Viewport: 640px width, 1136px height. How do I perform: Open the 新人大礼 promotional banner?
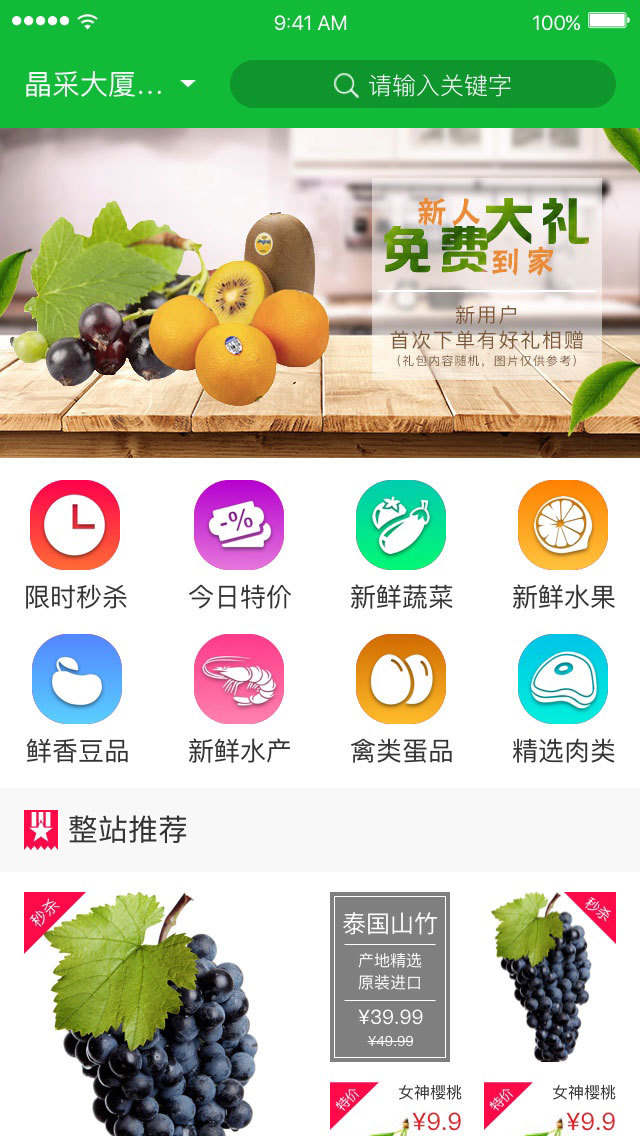[320, 292]
